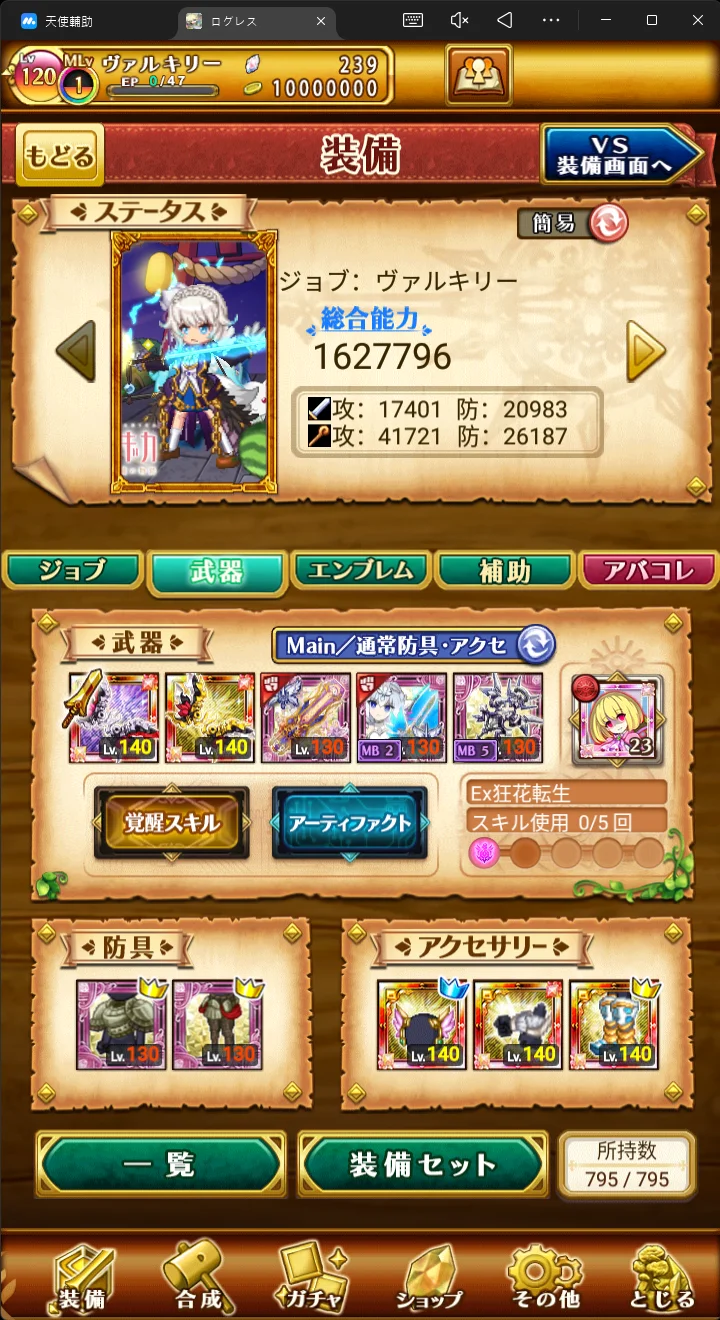The height and width of the screenshot is (1320, 720).
Task: Go to the ガチャ section
Action: [312, 1275]
